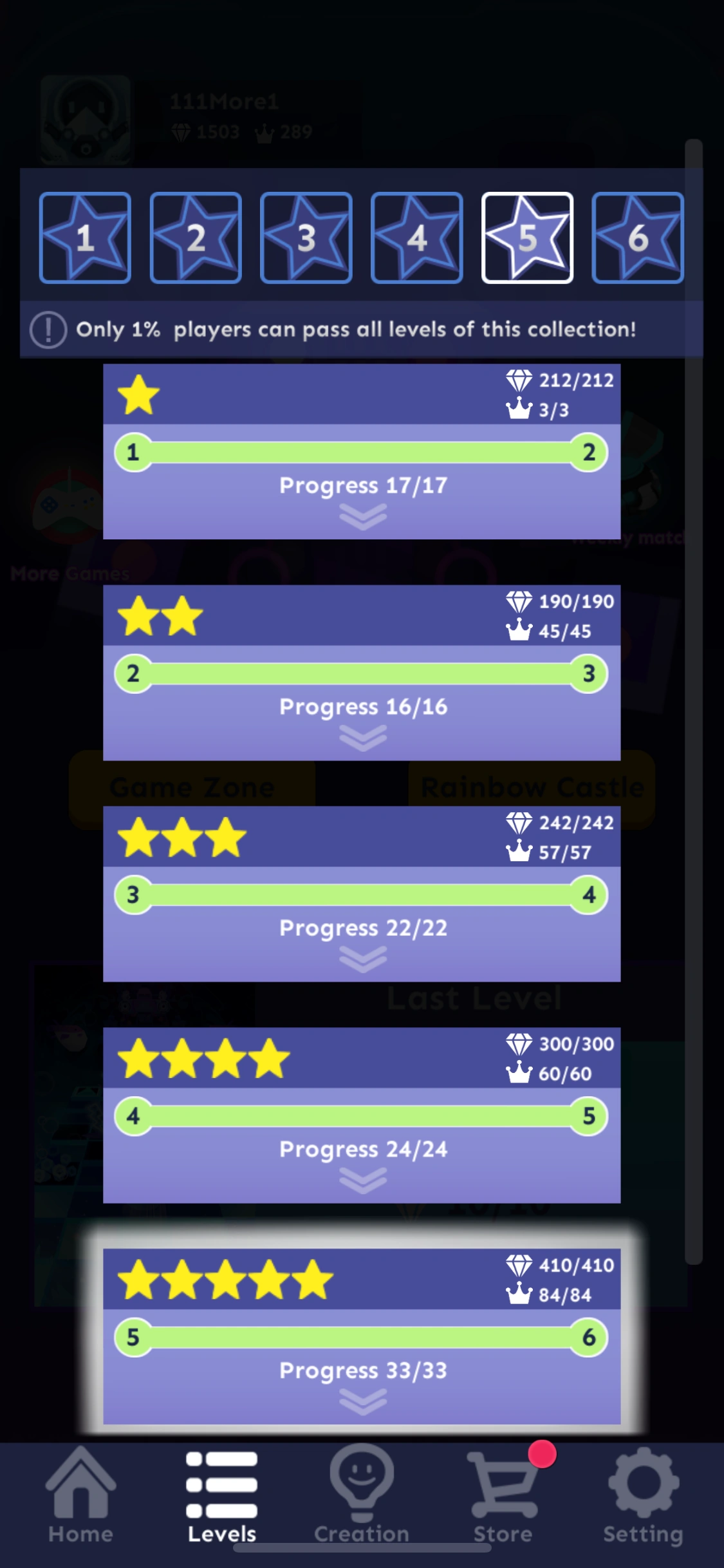Switch to the Creation tab
The width and height of the screenshot is (724, 1568).
(362, 1495)
